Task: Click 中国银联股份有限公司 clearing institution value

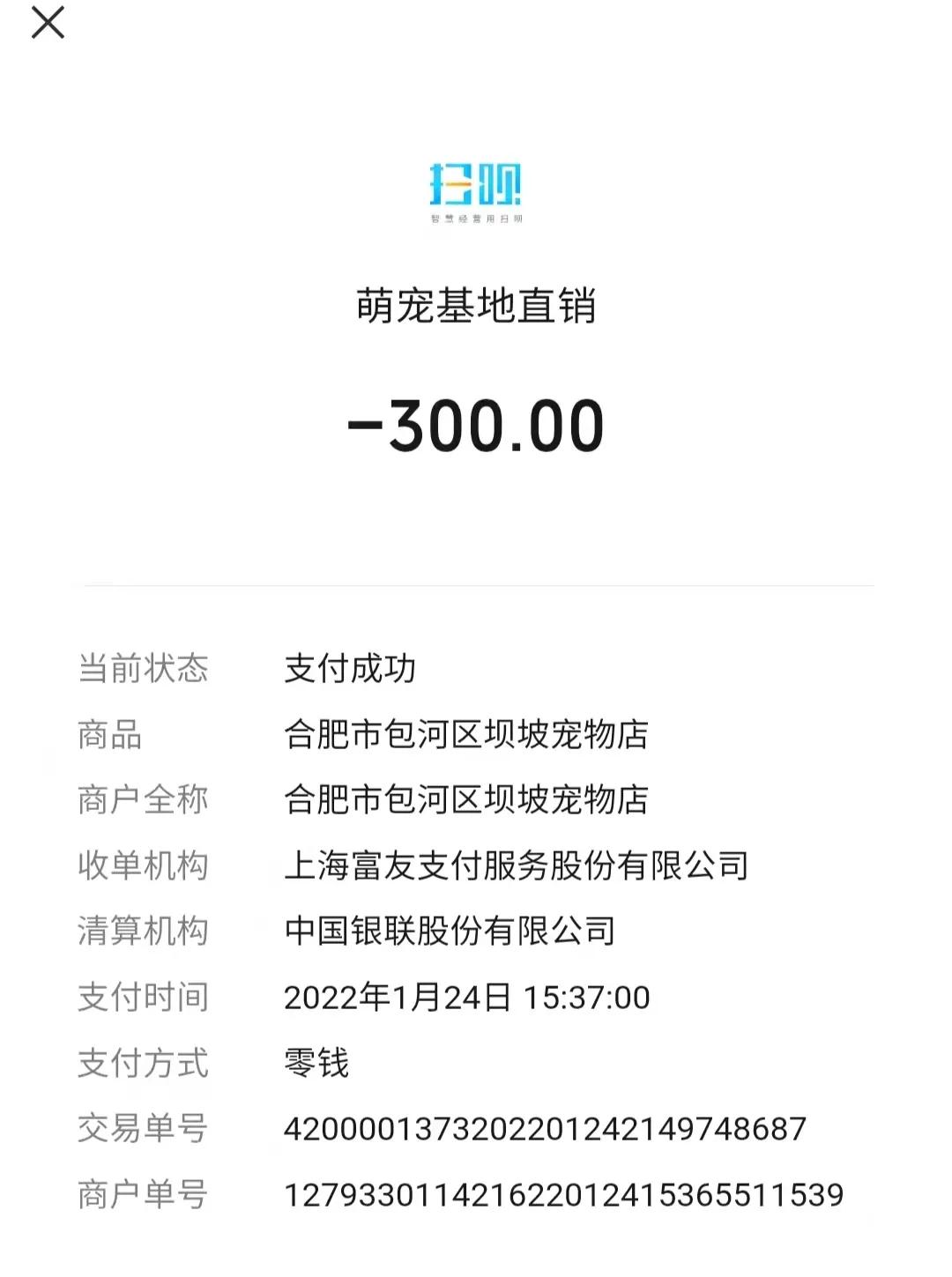Action: (x=452, y=932)
